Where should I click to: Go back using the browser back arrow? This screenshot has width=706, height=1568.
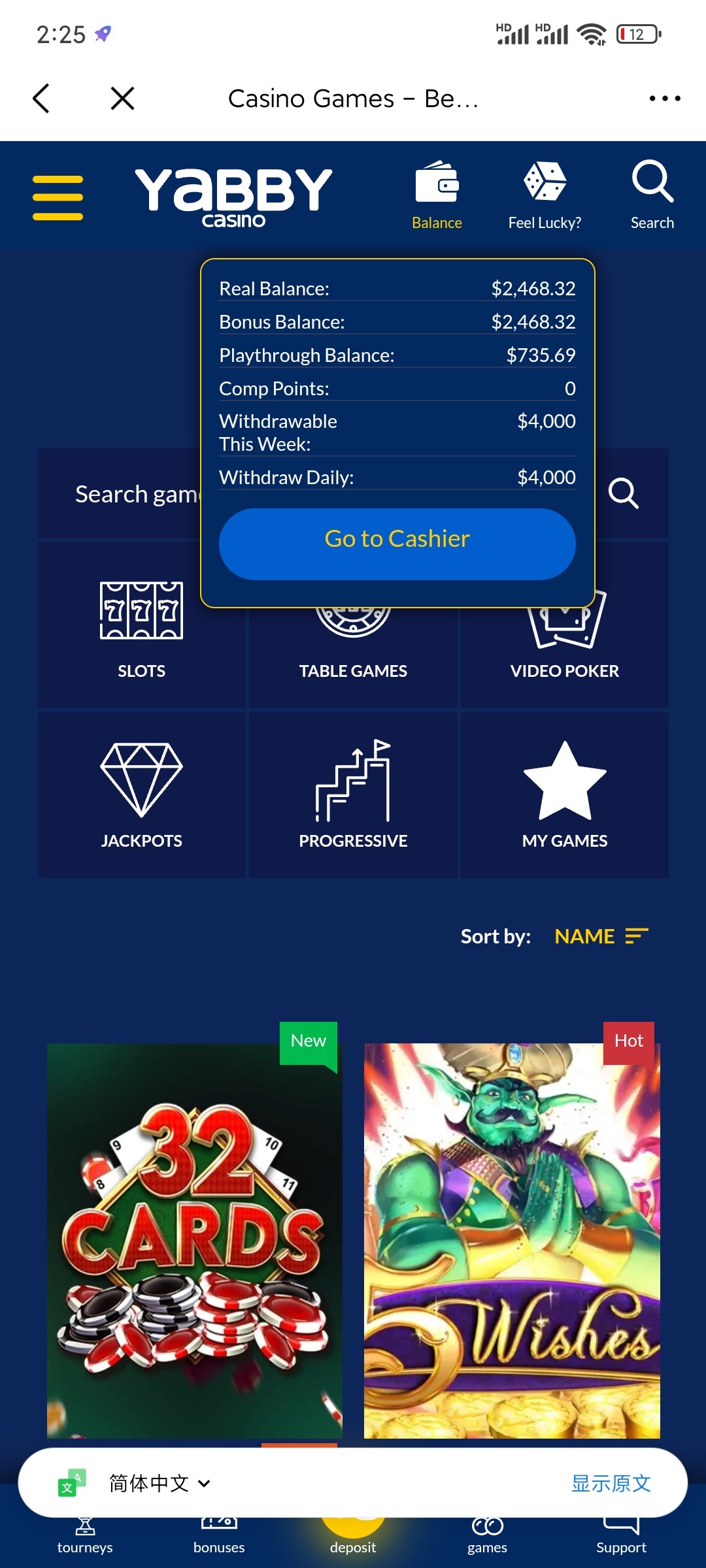point(41,99)
